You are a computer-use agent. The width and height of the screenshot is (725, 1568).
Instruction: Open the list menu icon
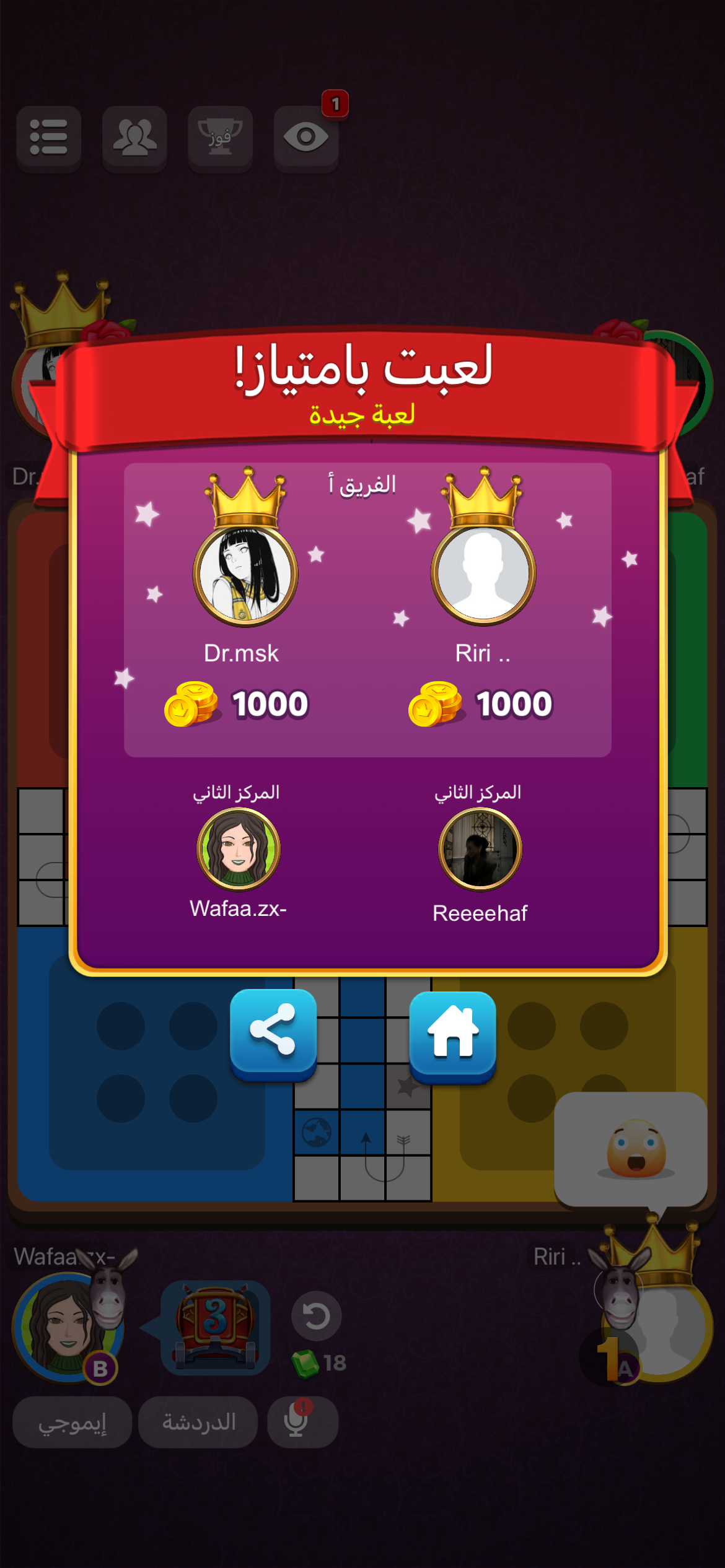(x=48, y=137)
